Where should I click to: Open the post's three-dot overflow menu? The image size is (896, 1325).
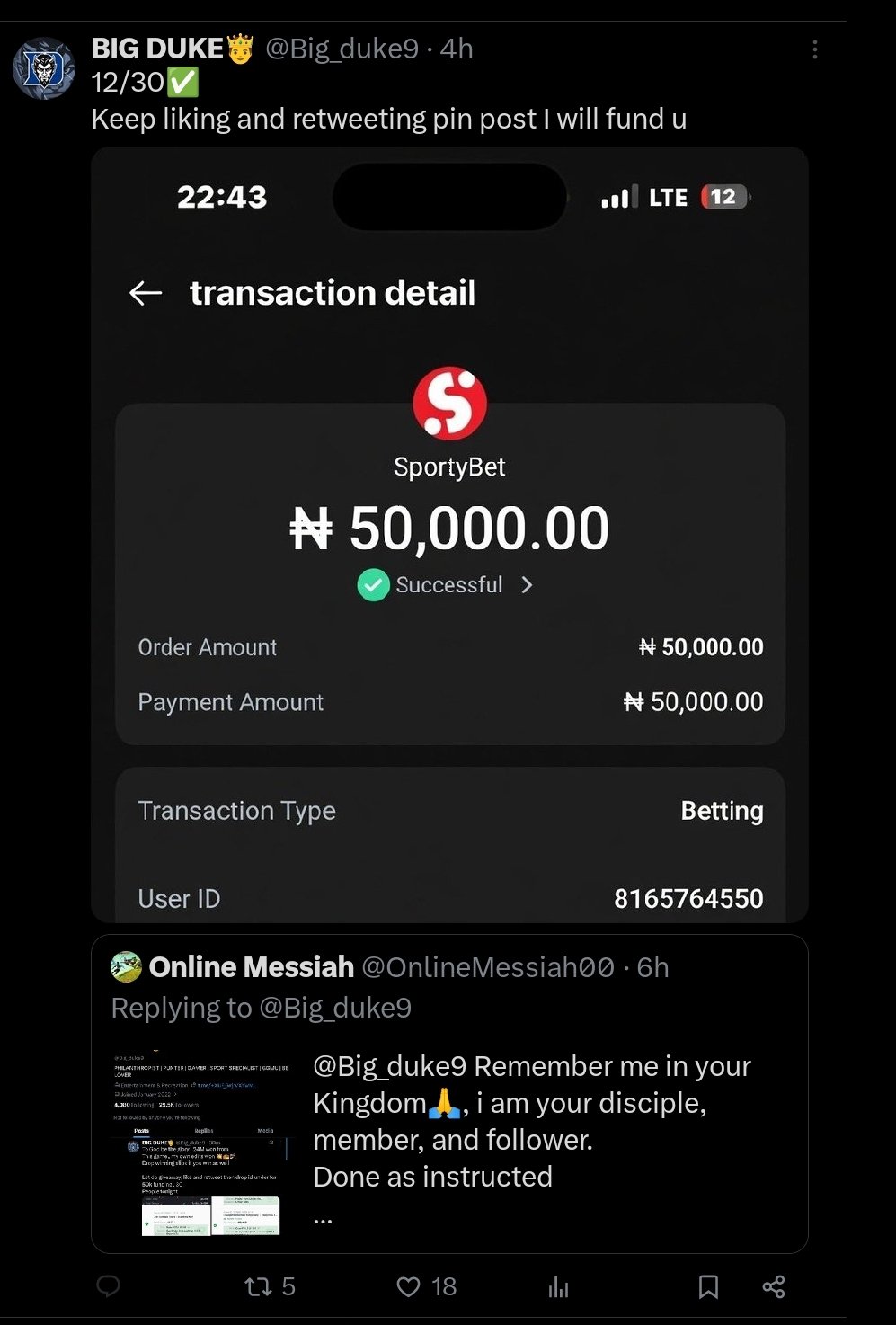[x=814, y=49]
